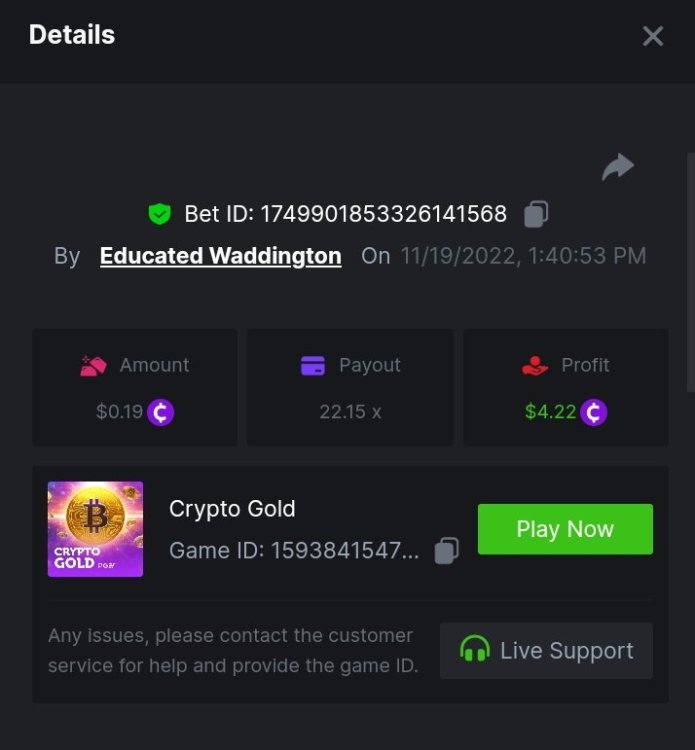Viewport: 695px width, 750px height.
Task: Copy the Bet ID
Action: [x=536, y=214]
